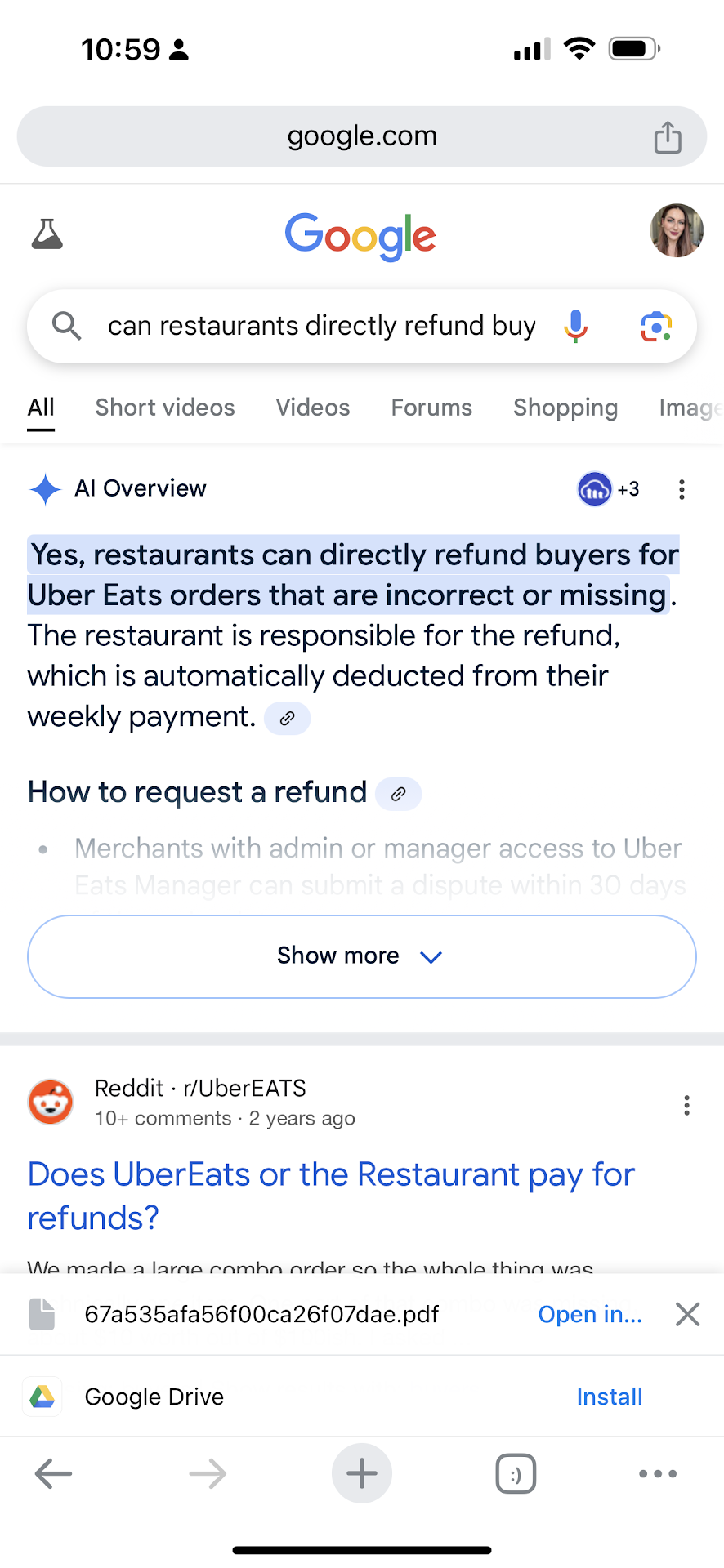Switch to the Short videos tab
This screenshot has height=1568, width=724.
tap(165, 408)
